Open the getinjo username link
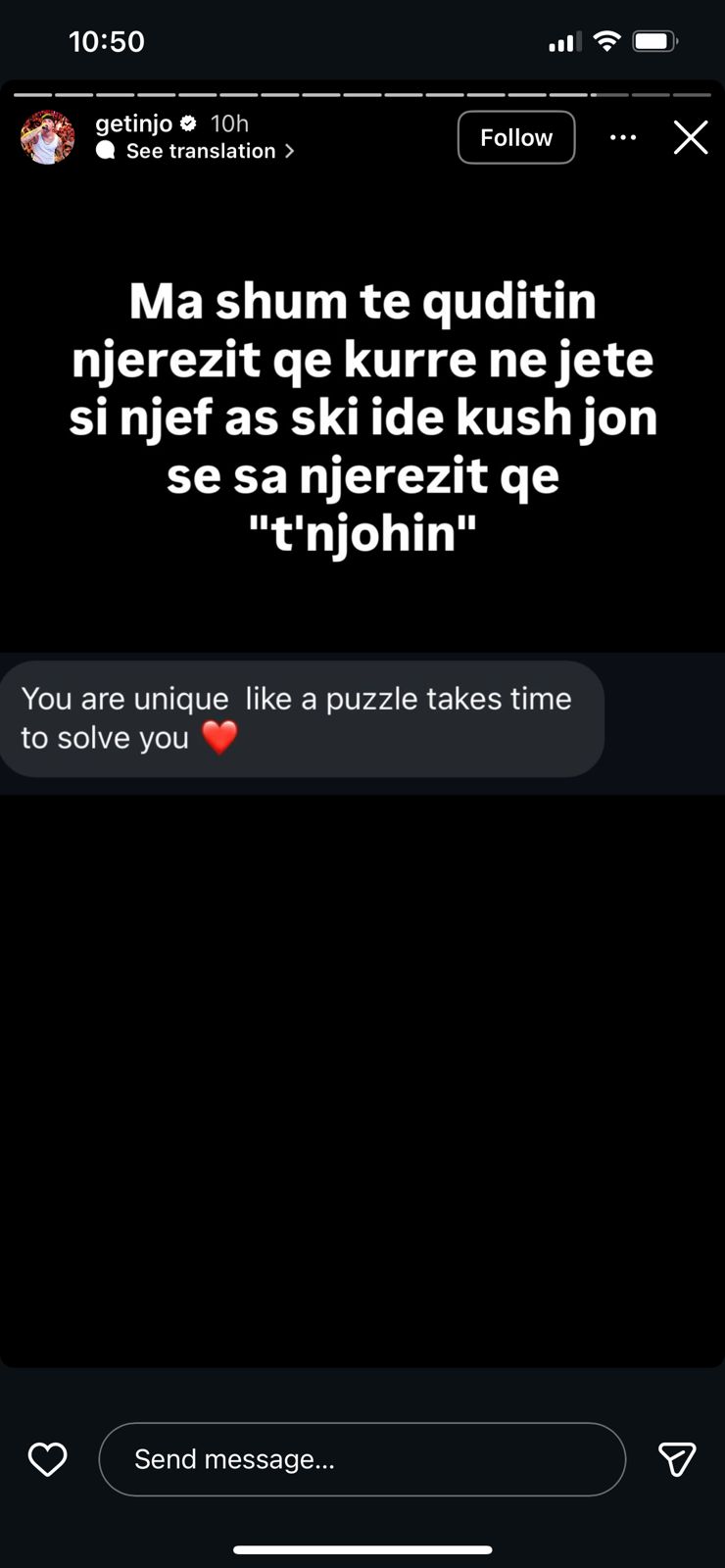 point(134,123)
